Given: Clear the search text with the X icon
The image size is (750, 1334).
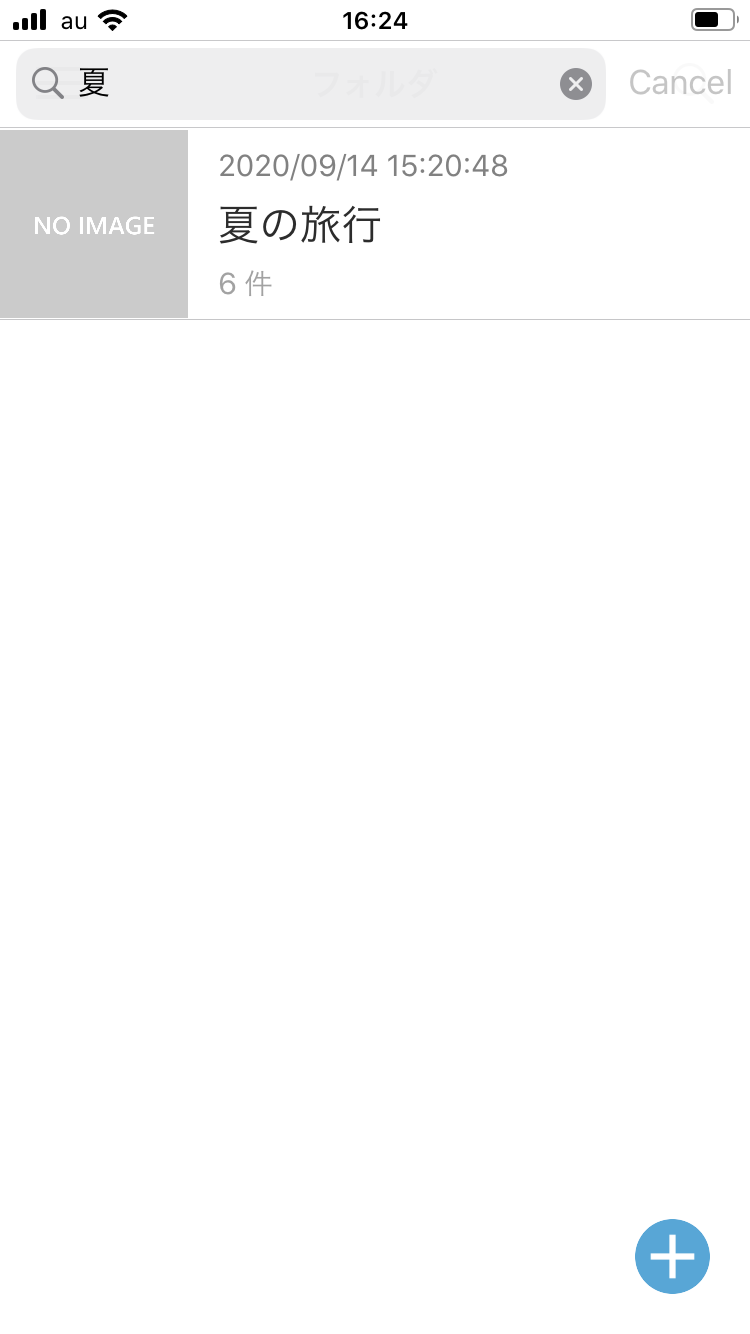Looking at the screenshot, I should pyautogui.click(x=575, y=84).
